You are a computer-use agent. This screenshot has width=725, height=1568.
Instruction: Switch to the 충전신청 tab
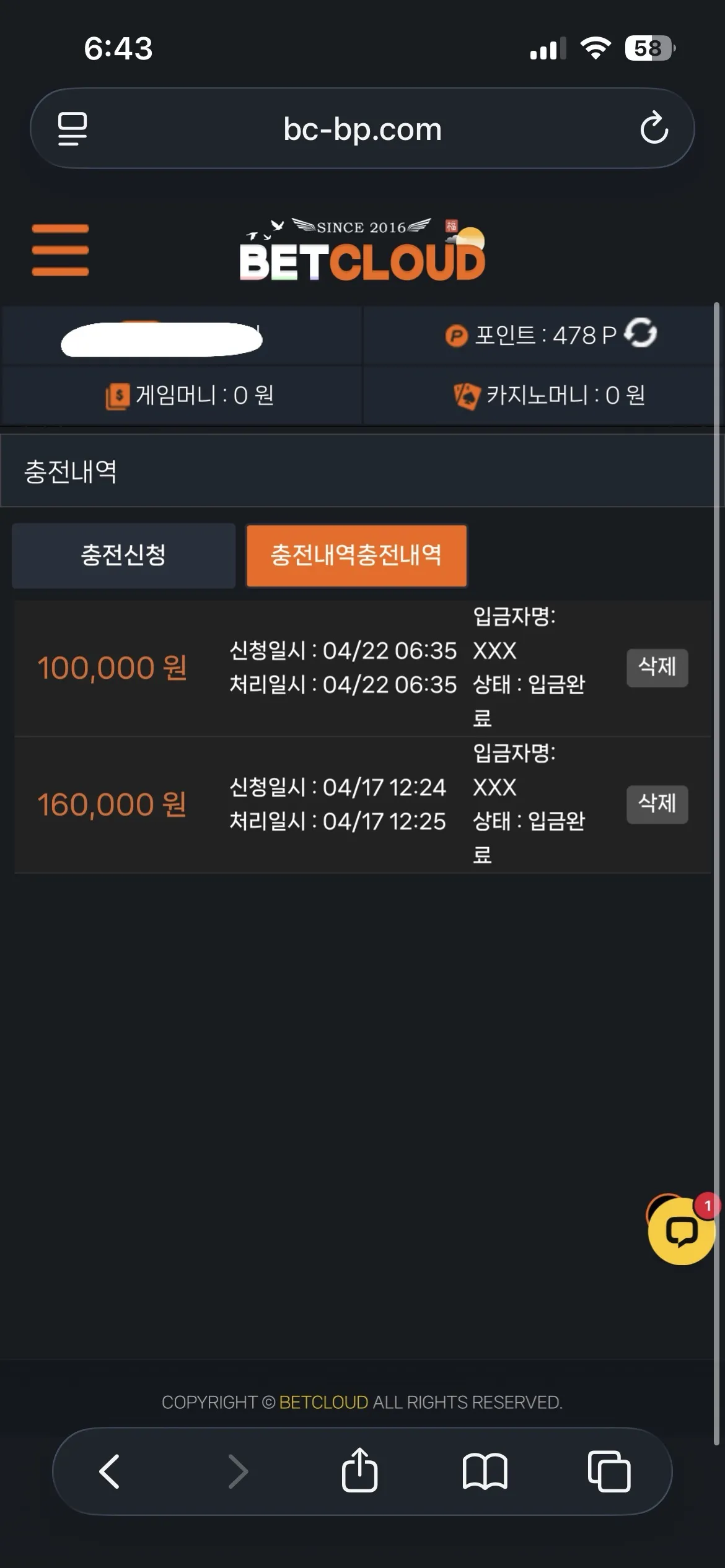point(123,555)
